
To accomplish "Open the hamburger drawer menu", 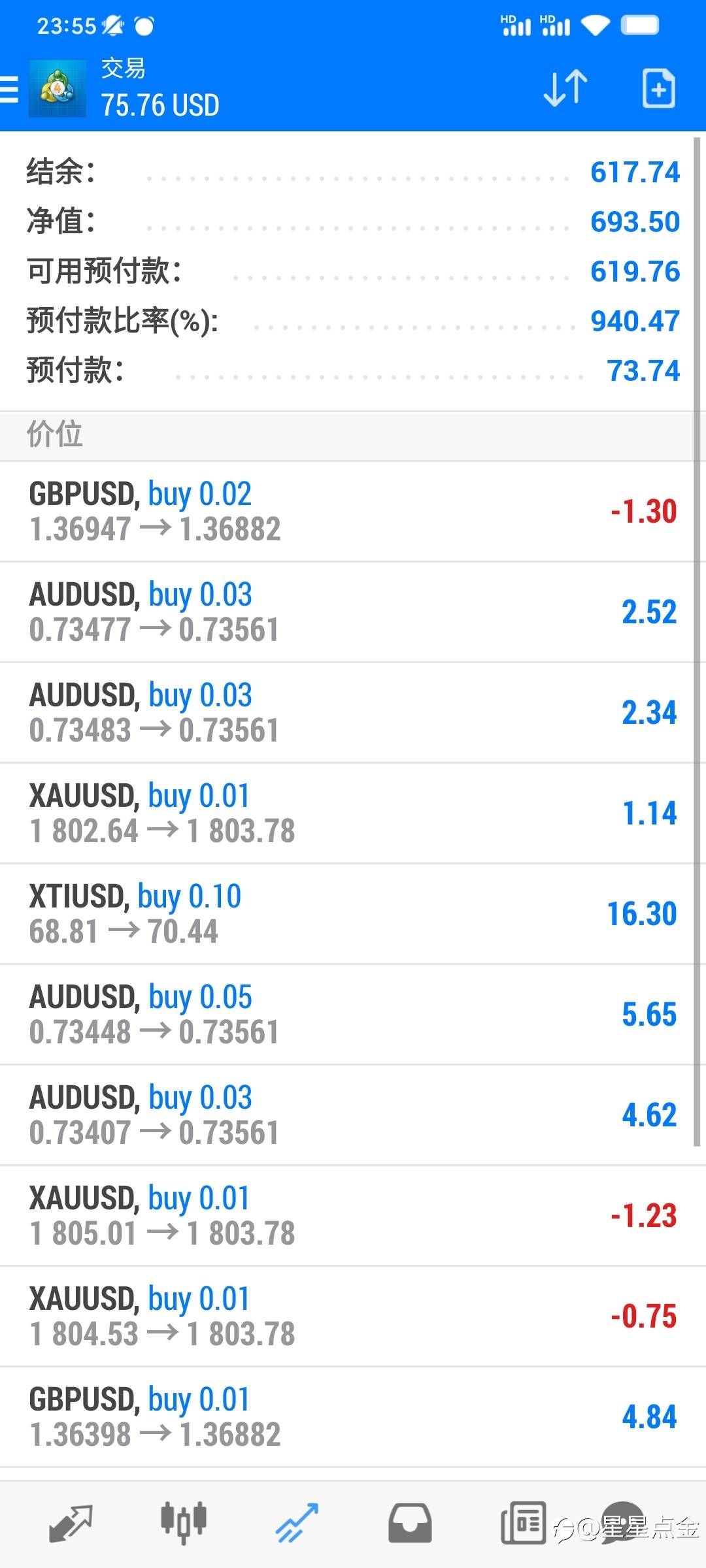I will [x=9, y=89].
